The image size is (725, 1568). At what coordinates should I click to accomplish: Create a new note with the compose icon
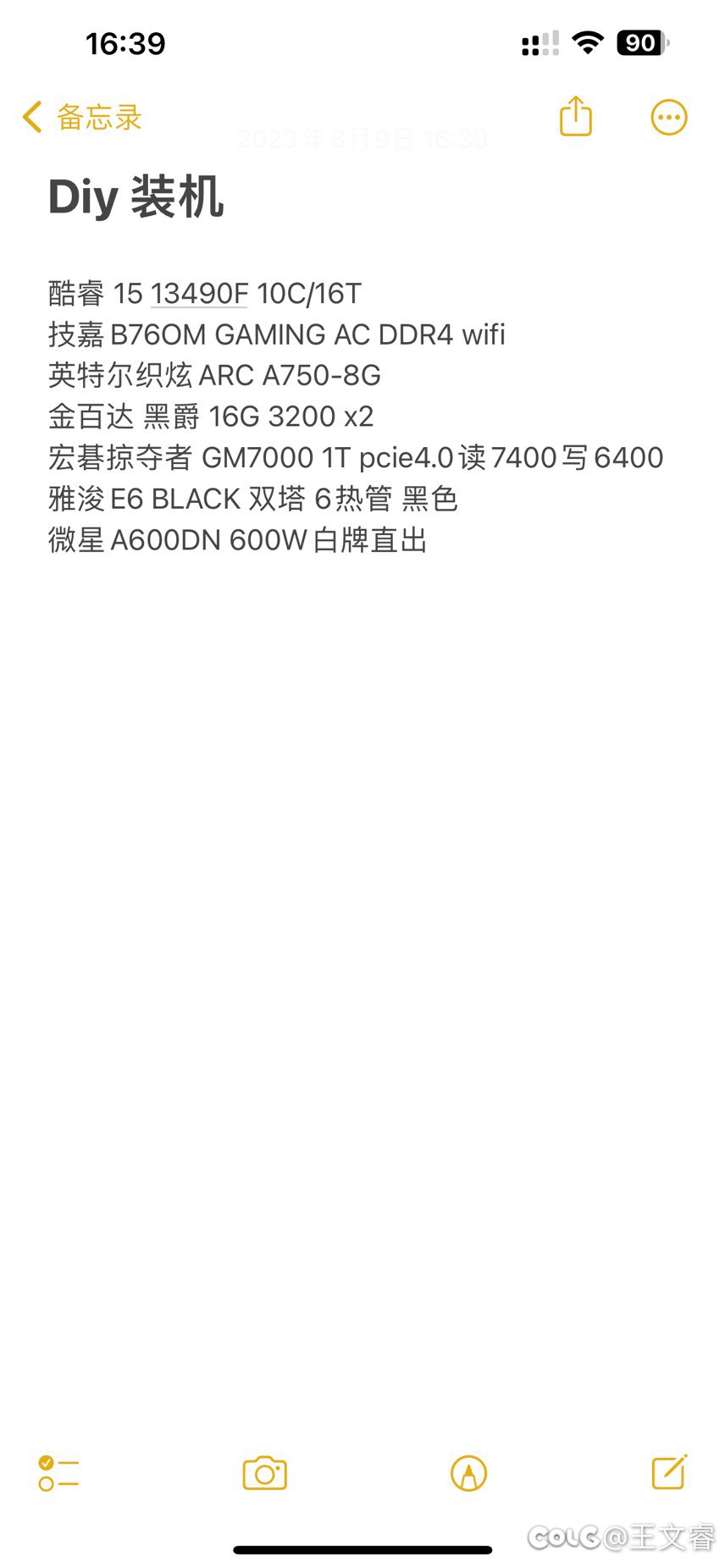668,1473
